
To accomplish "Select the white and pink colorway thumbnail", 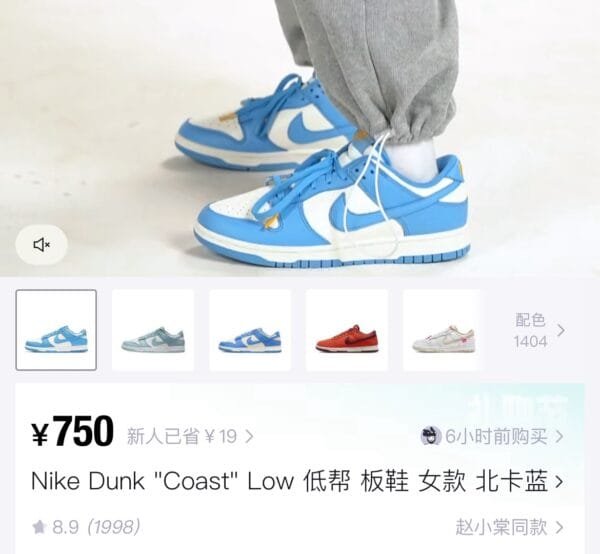I will [443, 330].
